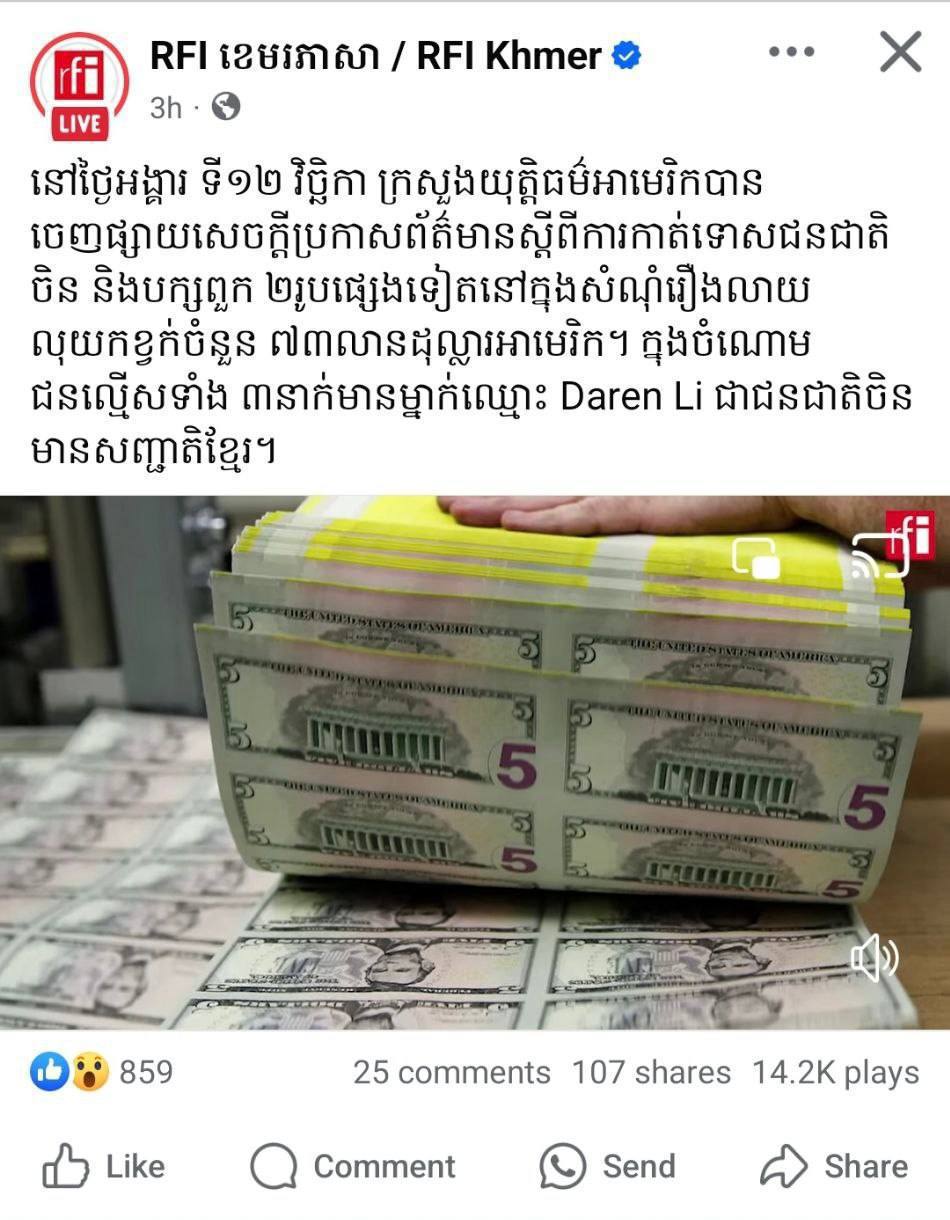Share this post
The image size is (950, 1220).
tap(833, 1166)
